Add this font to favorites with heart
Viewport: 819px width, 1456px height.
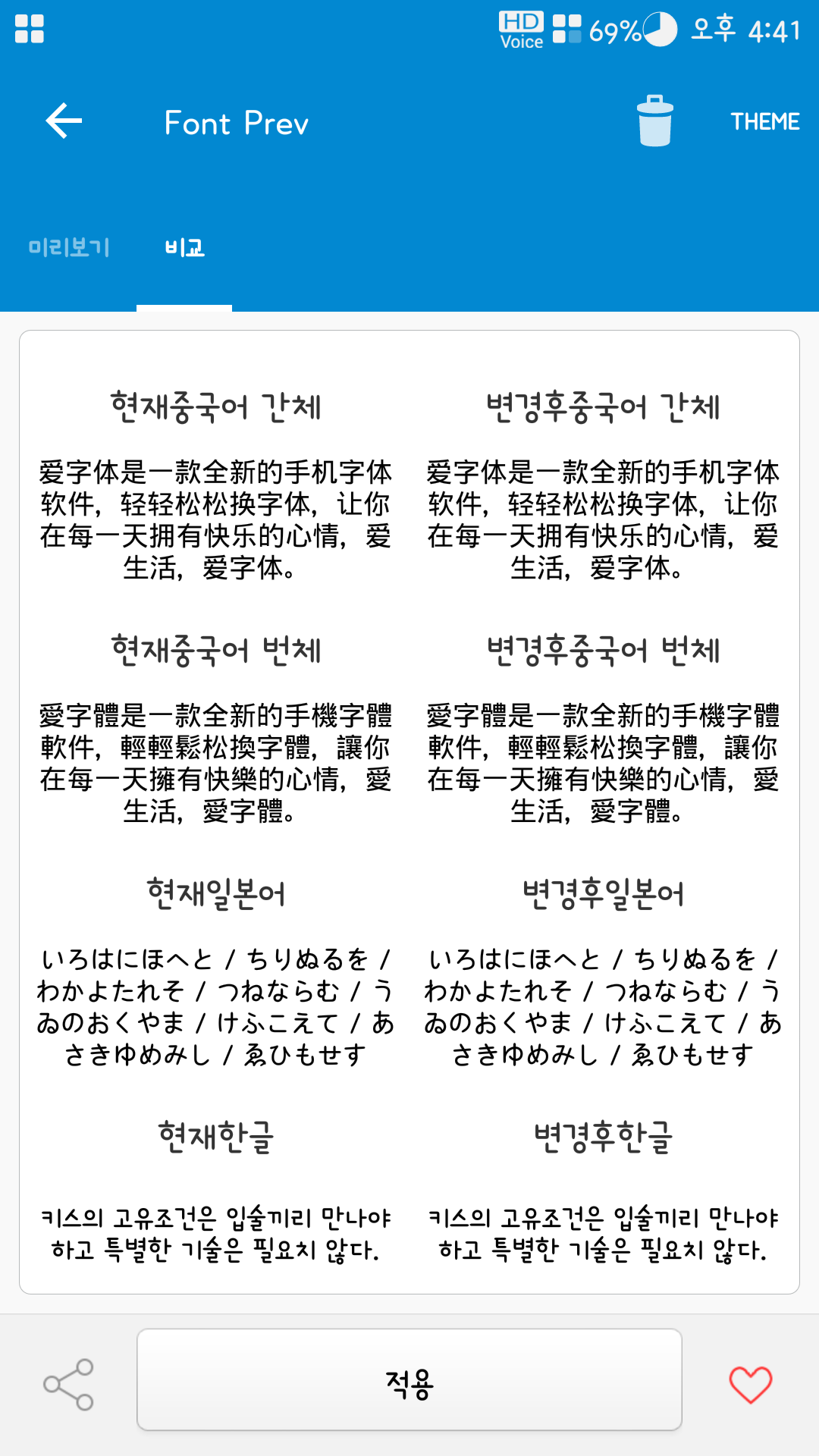coord(750,1384)
